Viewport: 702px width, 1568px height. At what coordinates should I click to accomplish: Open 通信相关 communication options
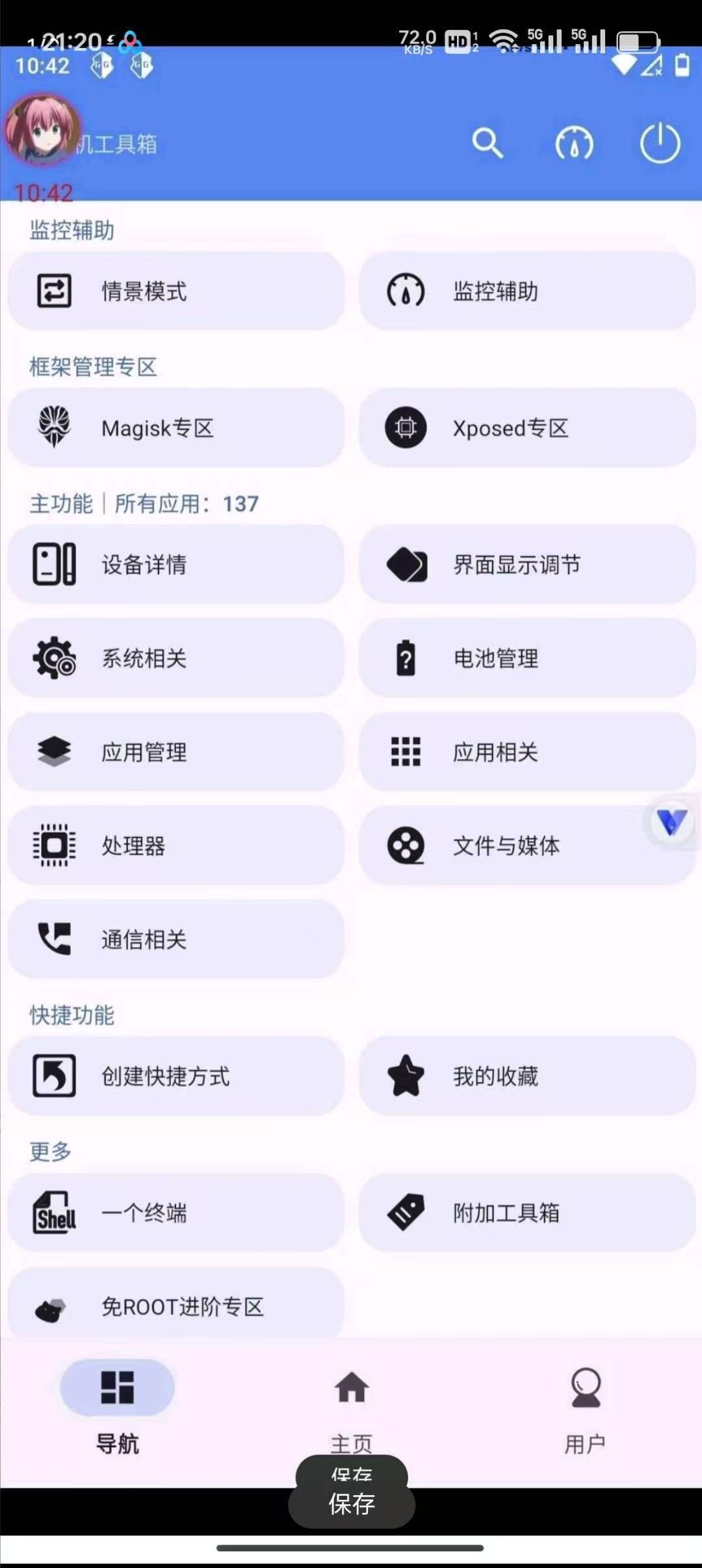(x=175, y=939)
